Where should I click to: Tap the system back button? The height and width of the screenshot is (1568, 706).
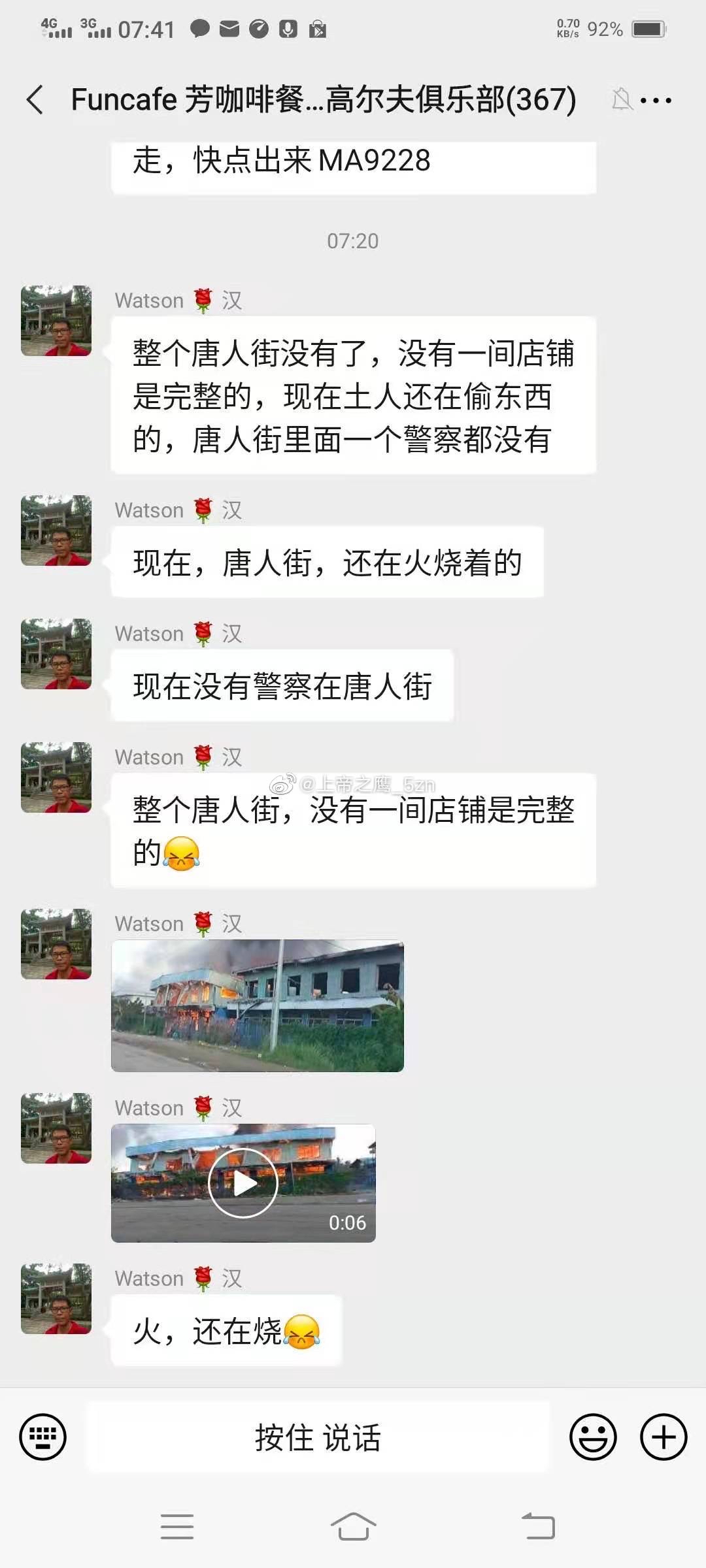click(x=538, y=1527)
